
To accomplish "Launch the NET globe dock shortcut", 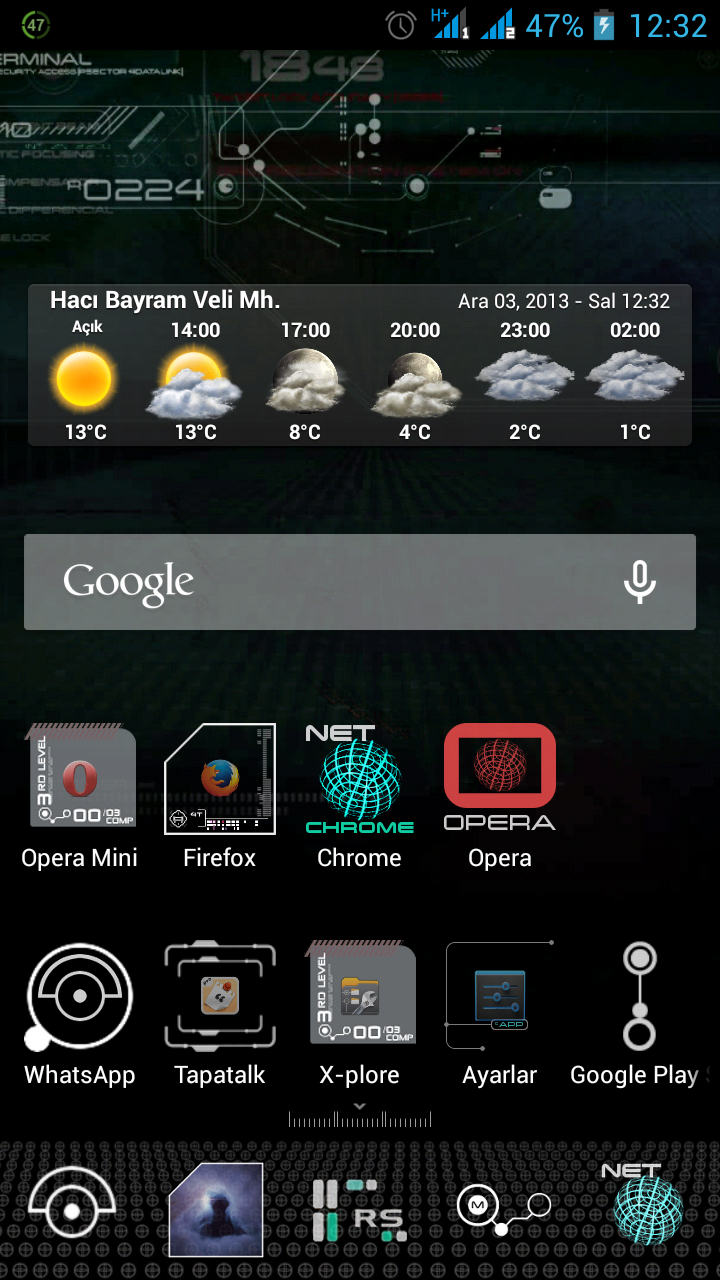I will (x=647, y=1205).
